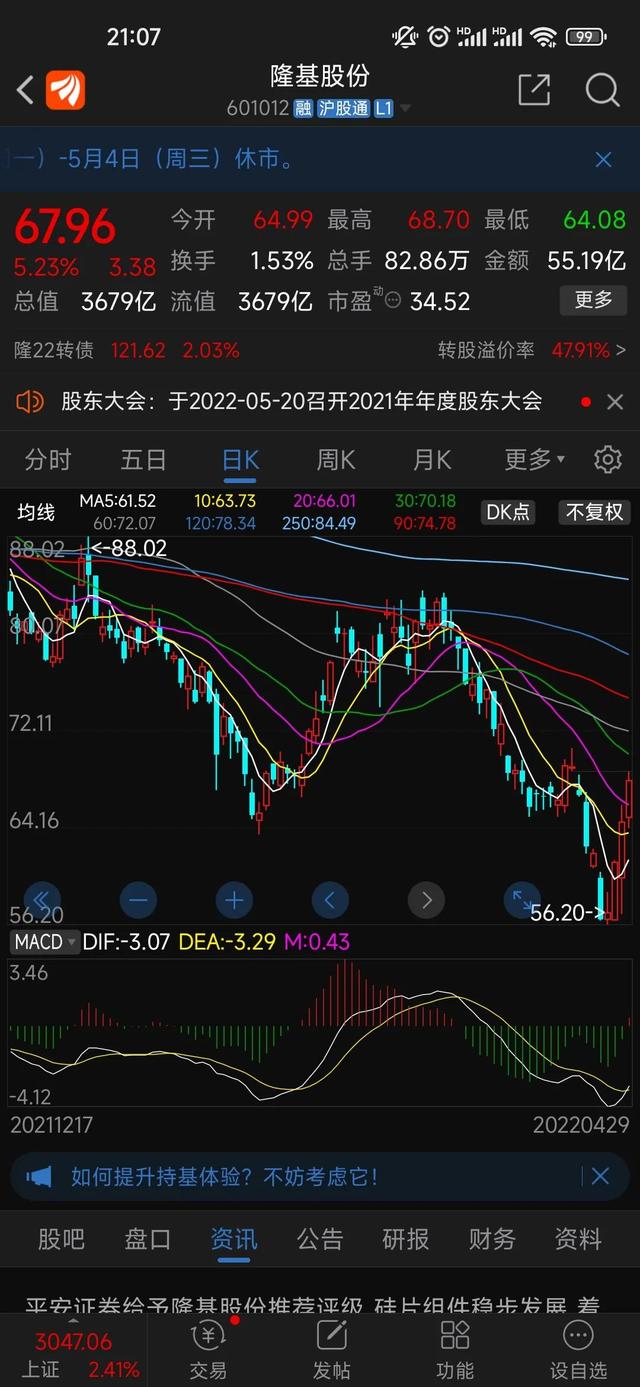Add stock via 设自选 button
This screenshot has height=1387, width=640.
coord(578,1348)
